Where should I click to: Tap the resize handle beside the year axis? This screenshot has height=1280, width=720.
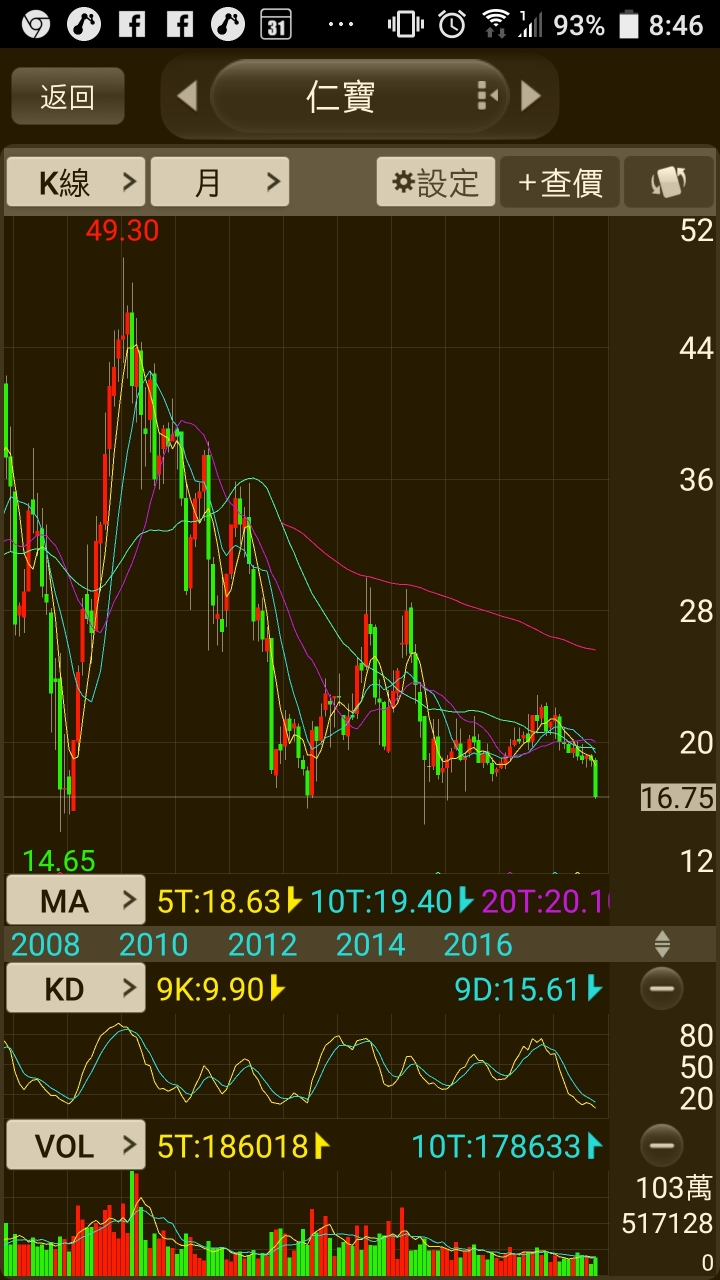[x=662, y=943]
